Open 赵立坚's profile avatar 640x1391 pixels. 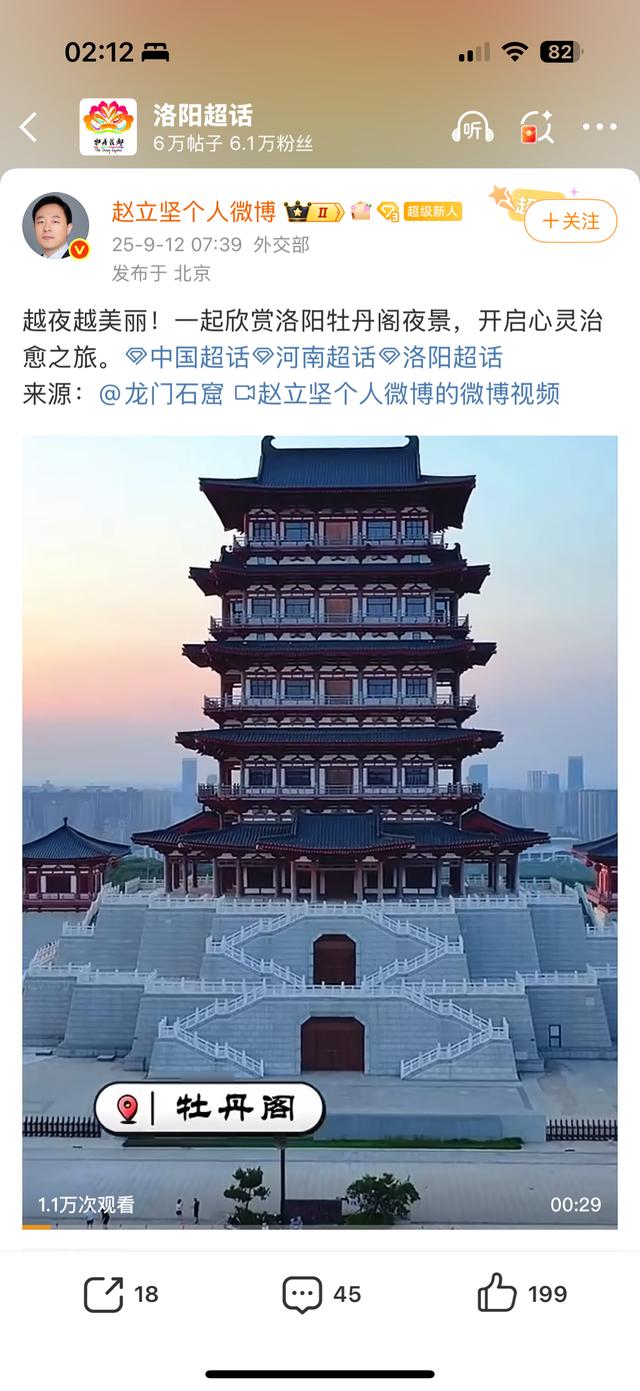[x=56, y=225]
